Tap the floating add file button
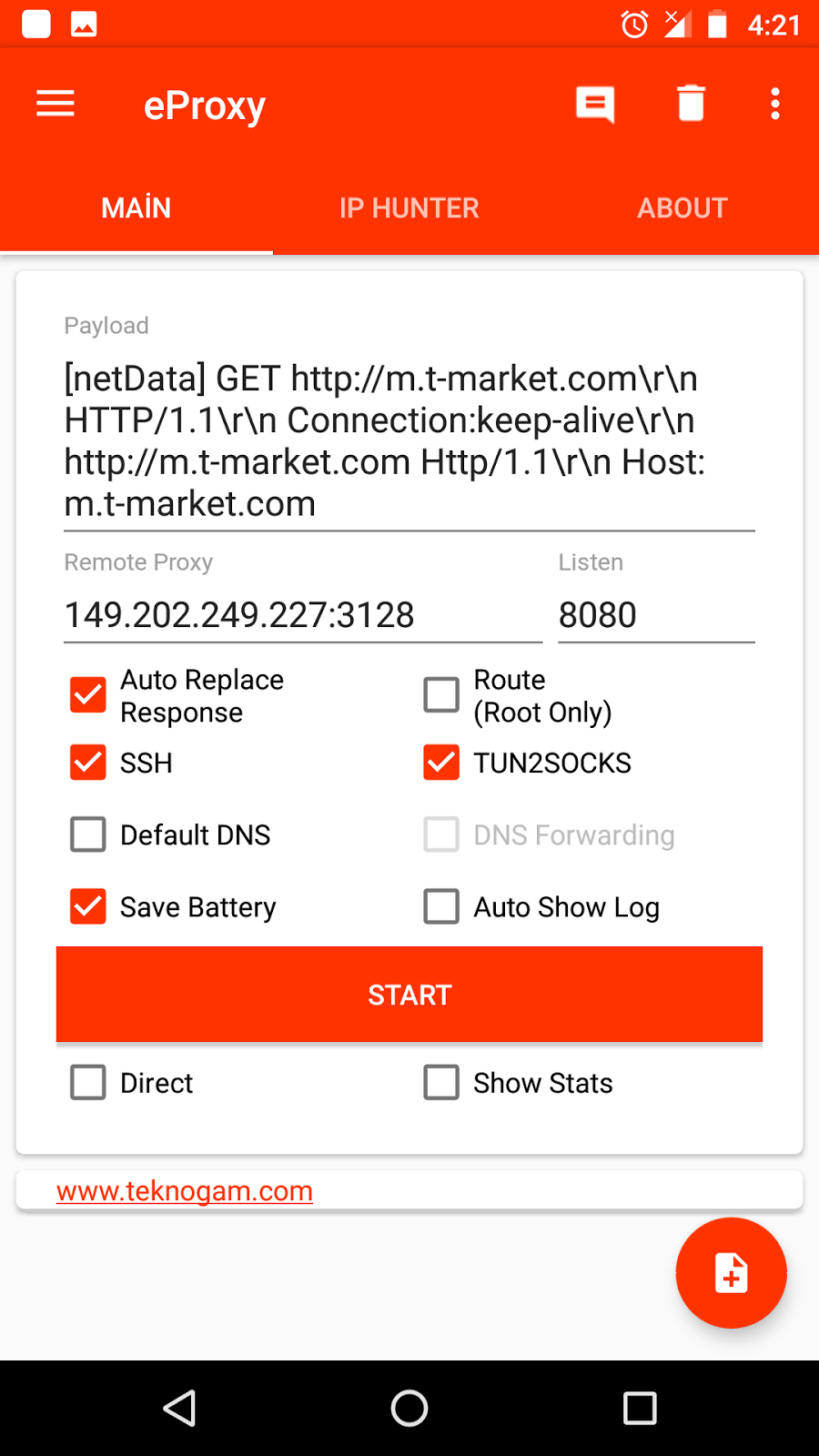 tap(731, 1273)
